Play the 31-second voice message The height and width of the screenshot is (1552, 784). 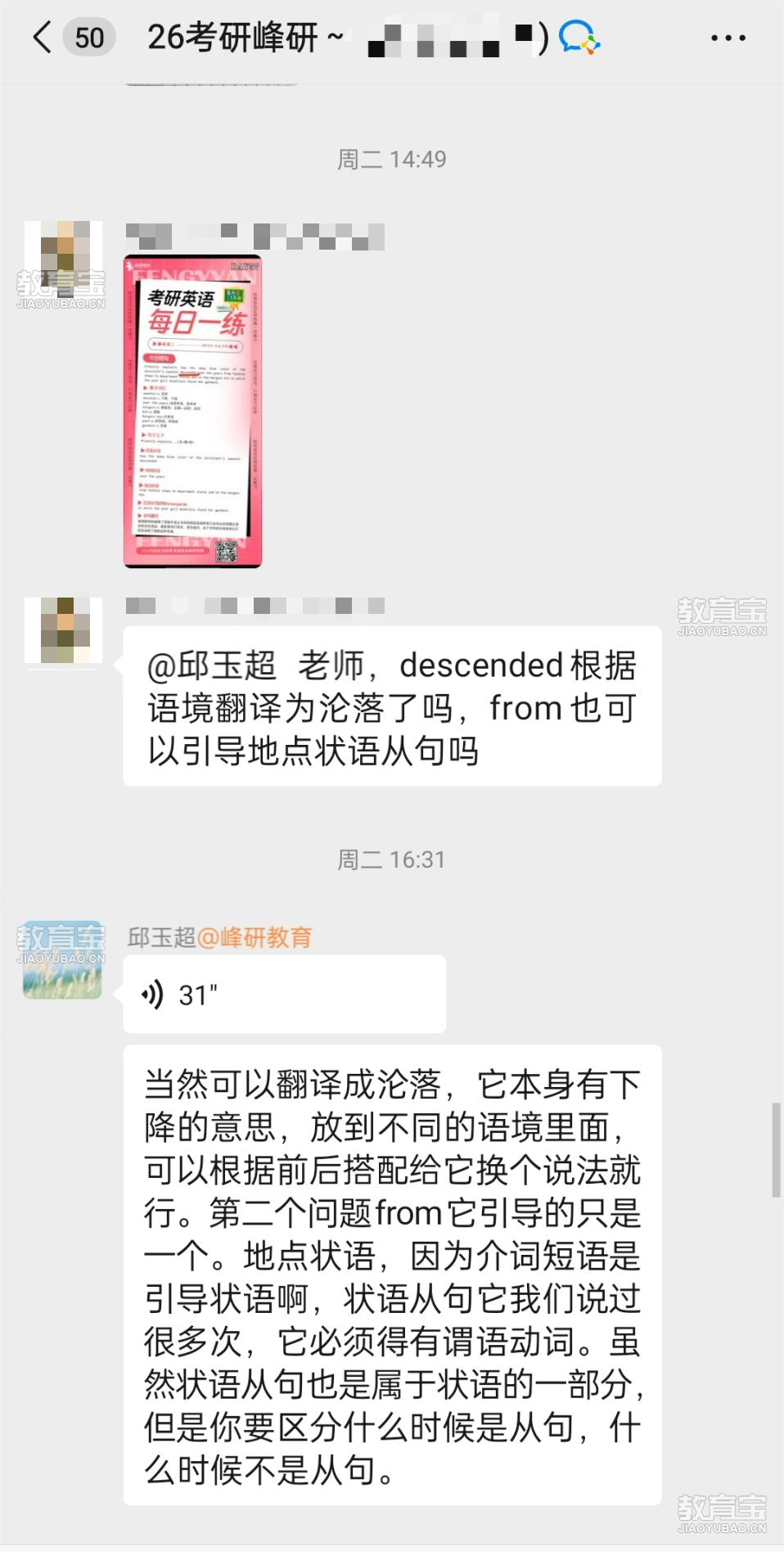pyautogui.click(x=284, y=994)
